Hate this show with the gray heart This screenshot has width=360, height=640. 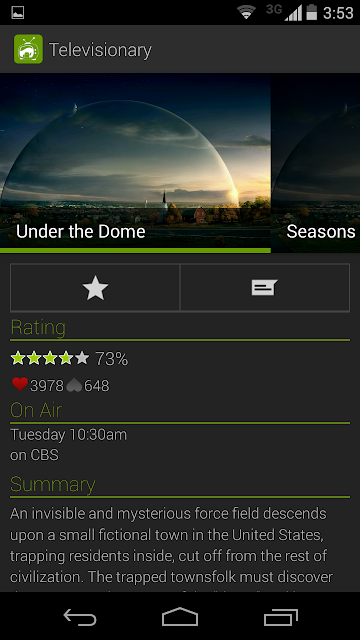pos(74,385)
